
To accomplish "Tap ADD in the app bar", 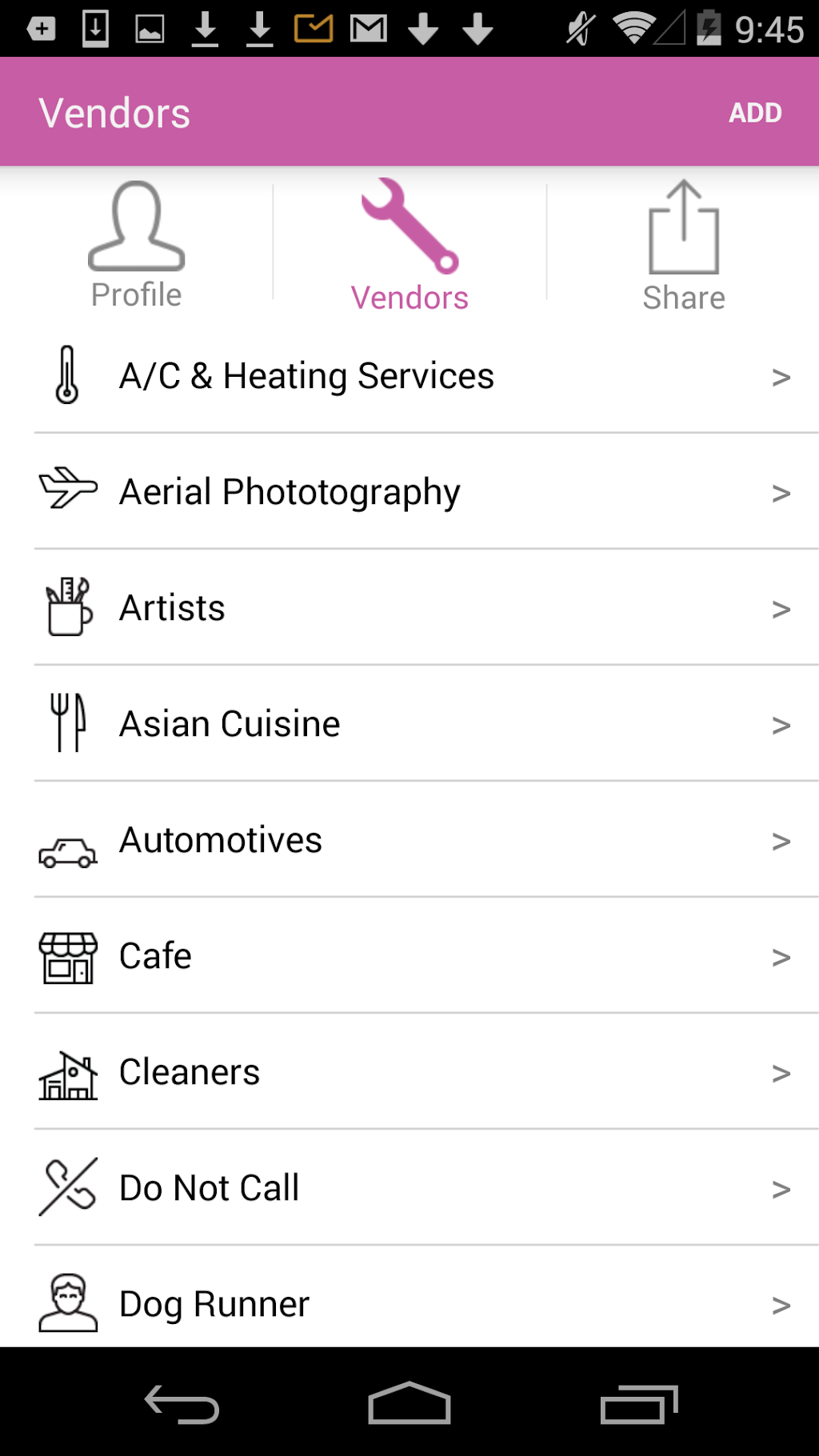I will (755, 113).
